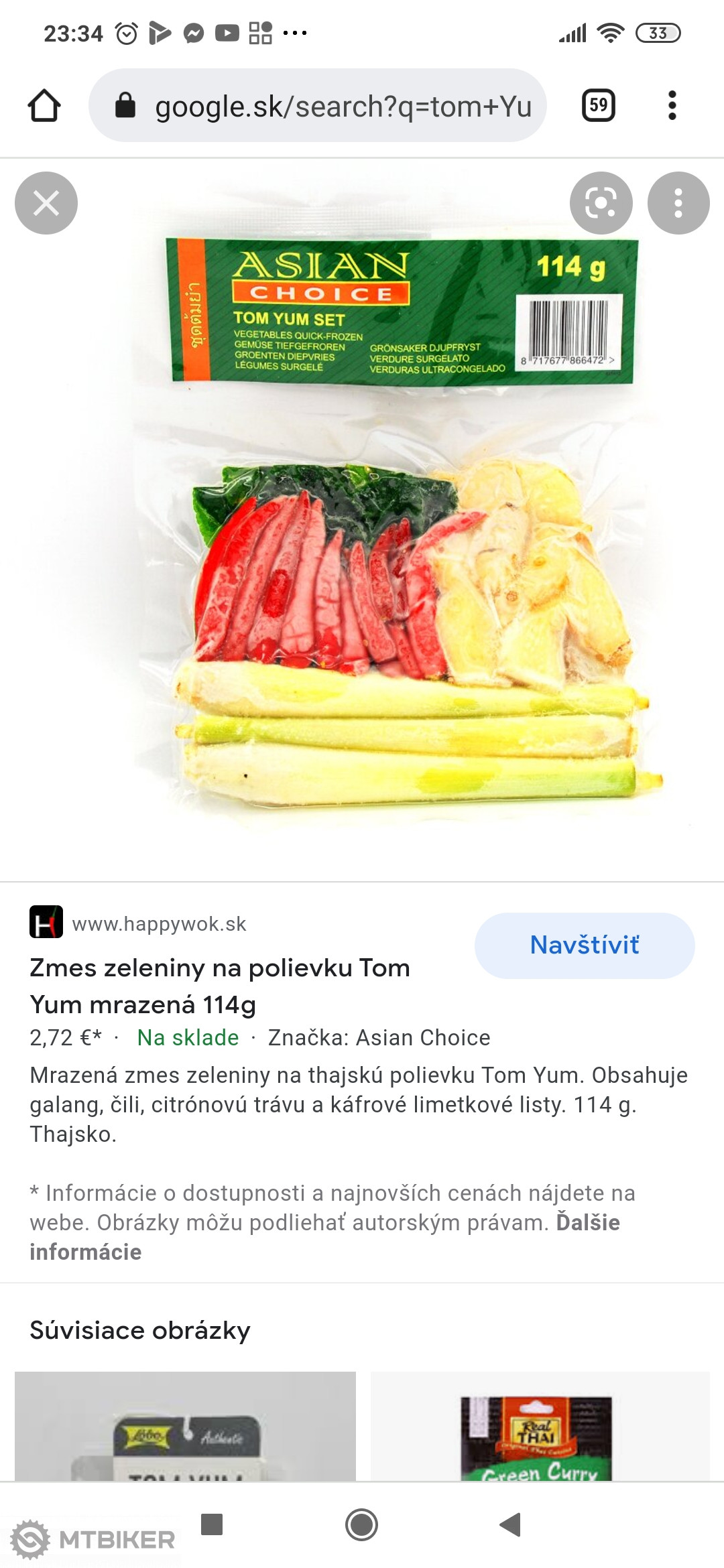Screen dimensions: 724x1568
Task: Go back with the system back button
Action: [x=511, y=1524]
